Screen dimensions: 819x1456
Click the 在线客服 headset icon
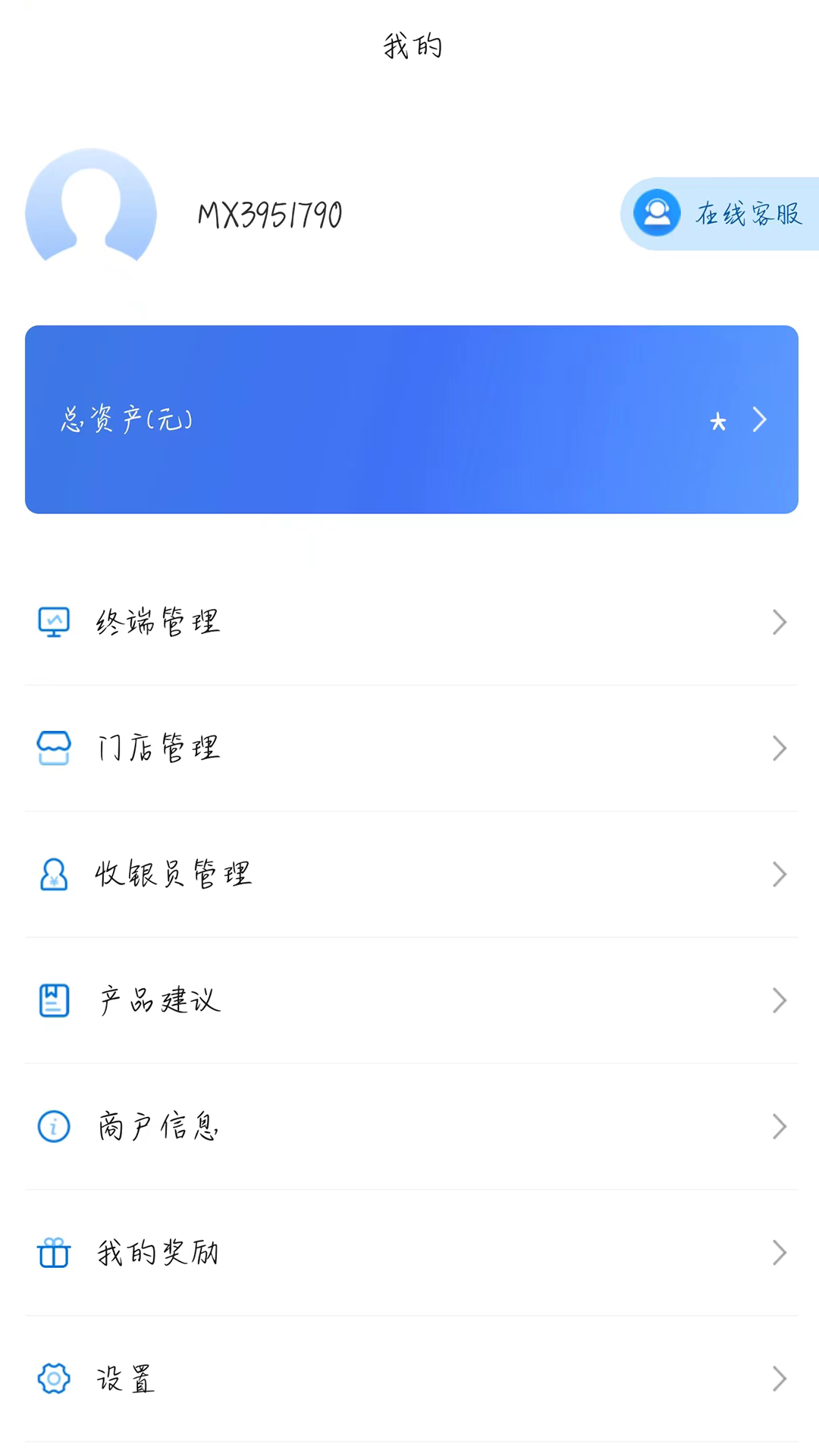pyautogui.click(x=657, y=213)
